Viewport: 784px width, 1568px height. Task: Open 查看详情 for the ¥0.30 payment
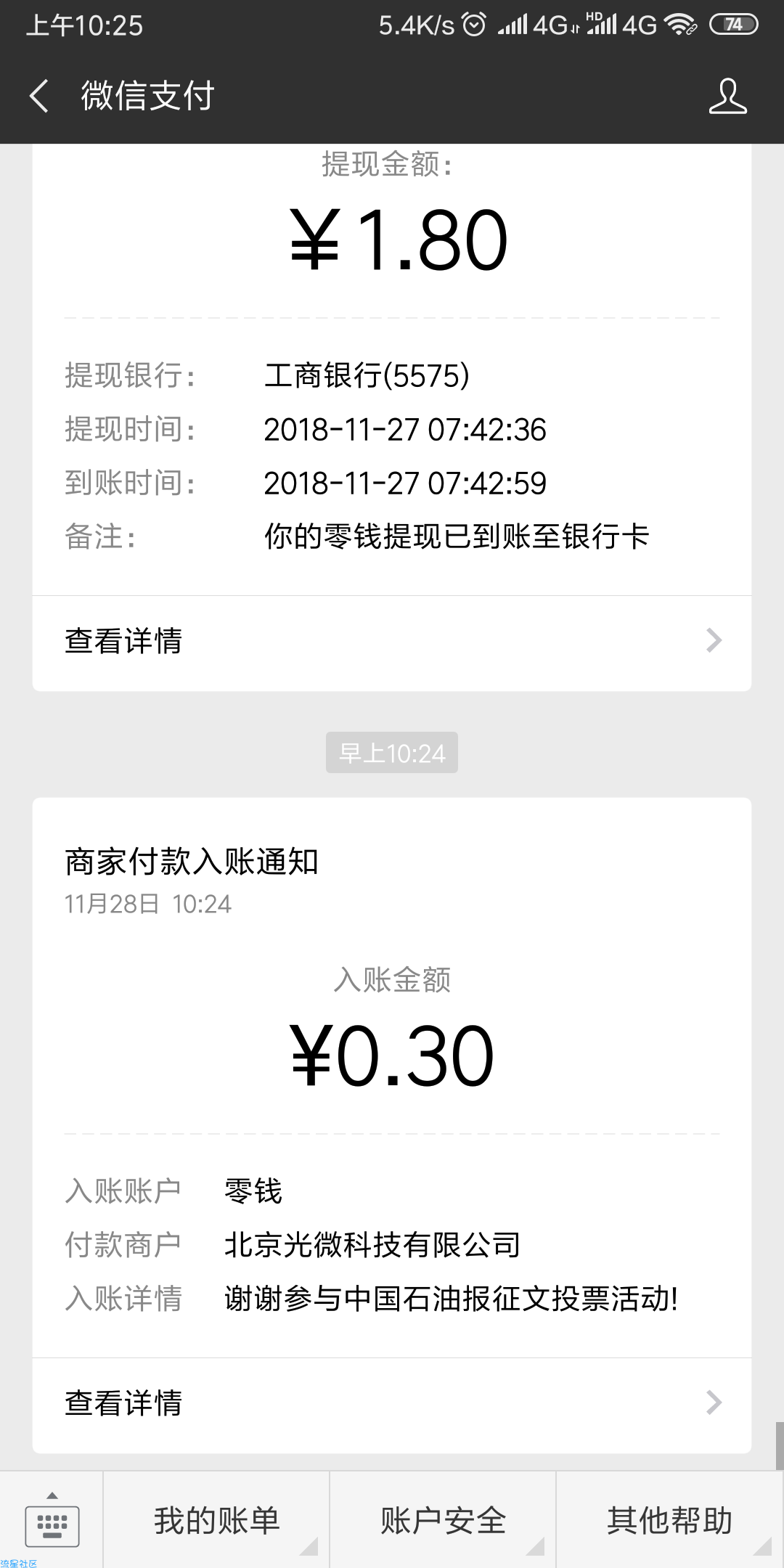392,1404
